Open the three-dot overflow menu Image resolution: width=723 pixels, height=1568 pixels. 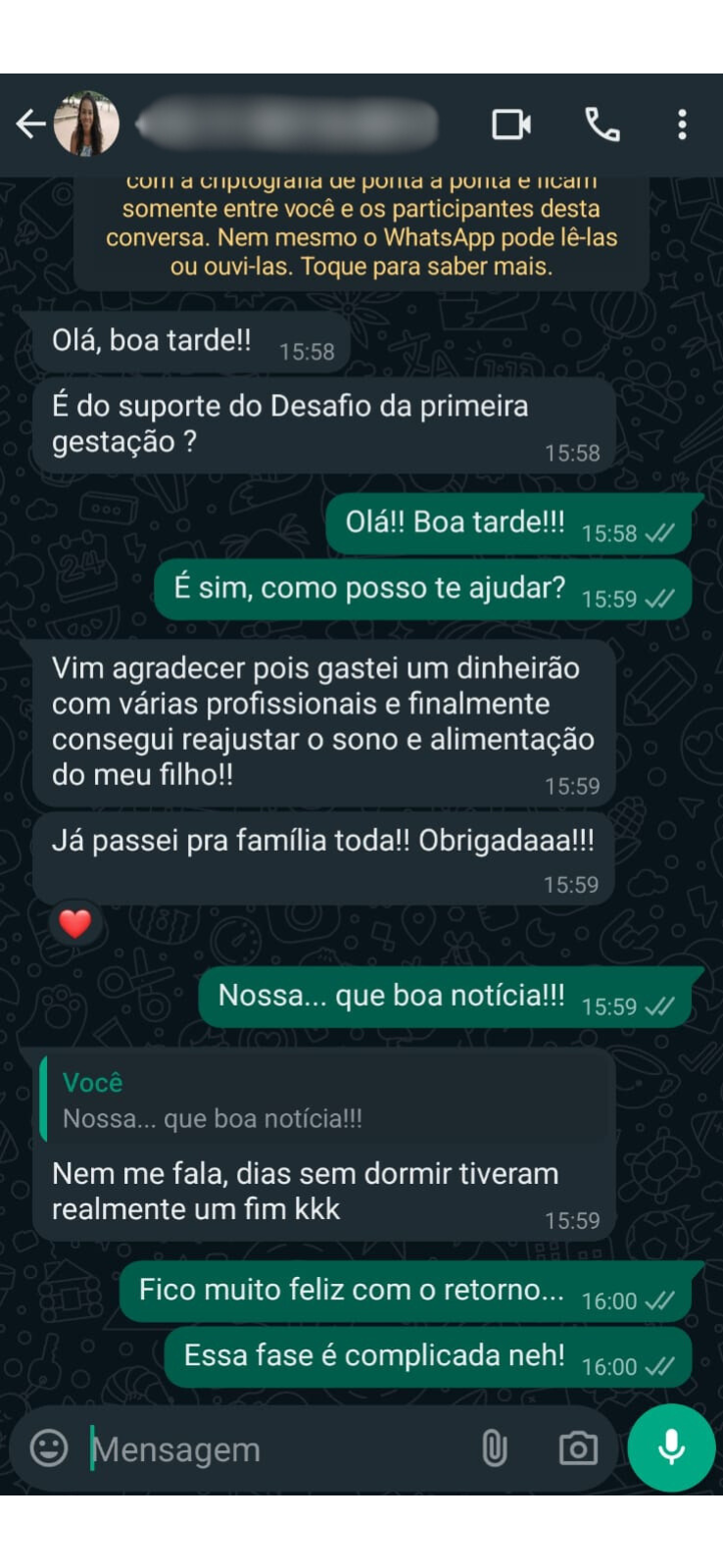(x=682, y=124)
